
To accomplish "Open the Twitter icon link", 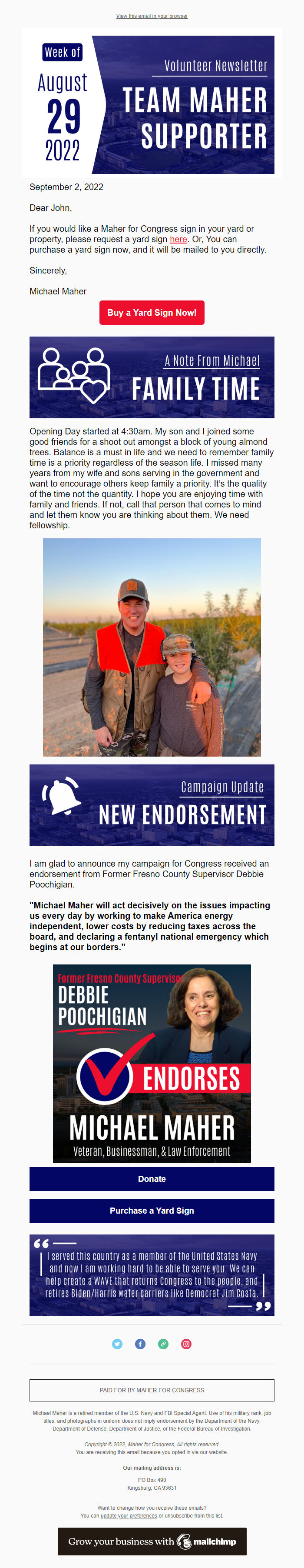I will [x=117, y=1343].
